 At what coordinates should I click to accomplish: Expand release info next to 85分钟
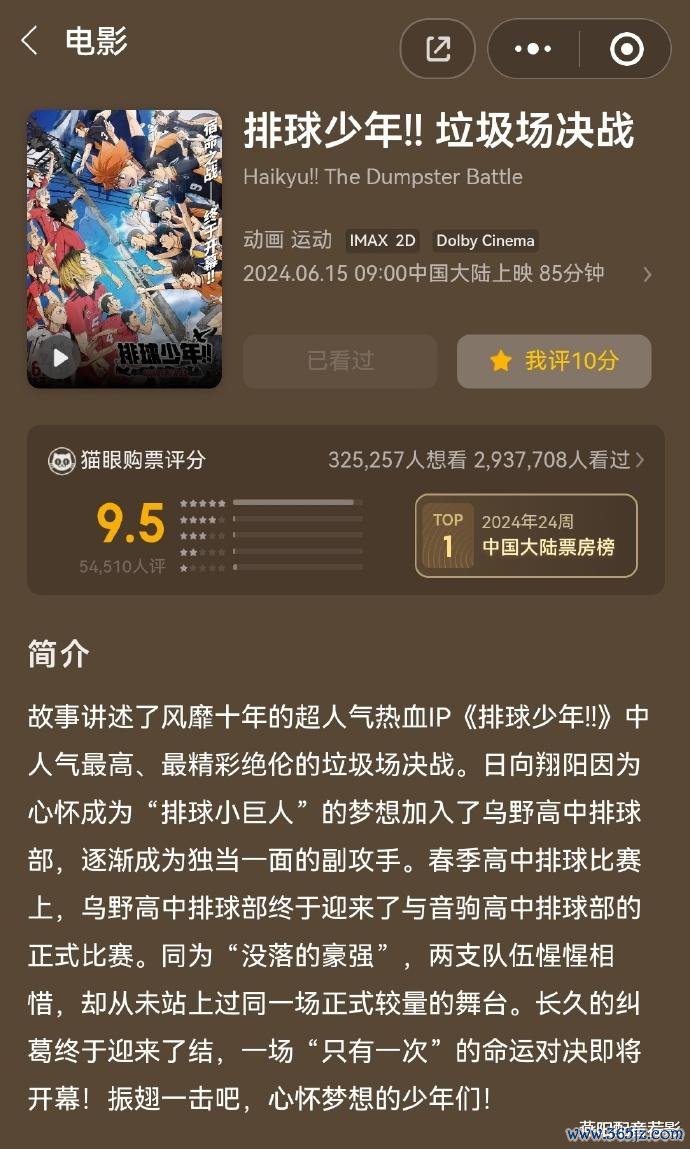click(647, 274)
